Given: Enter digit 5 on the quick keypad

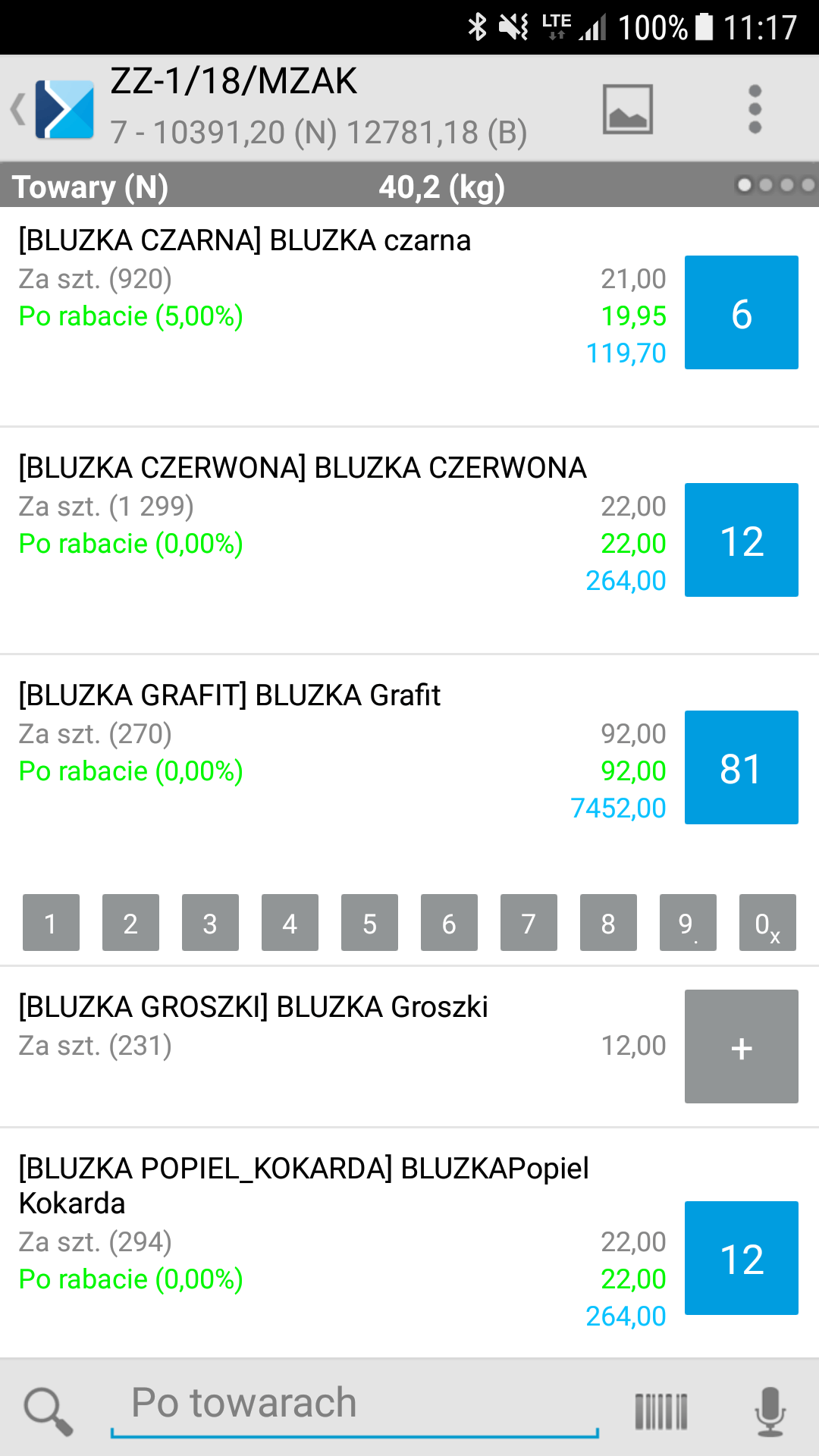Looking at the screenshot, I should (x=369, y=923).
